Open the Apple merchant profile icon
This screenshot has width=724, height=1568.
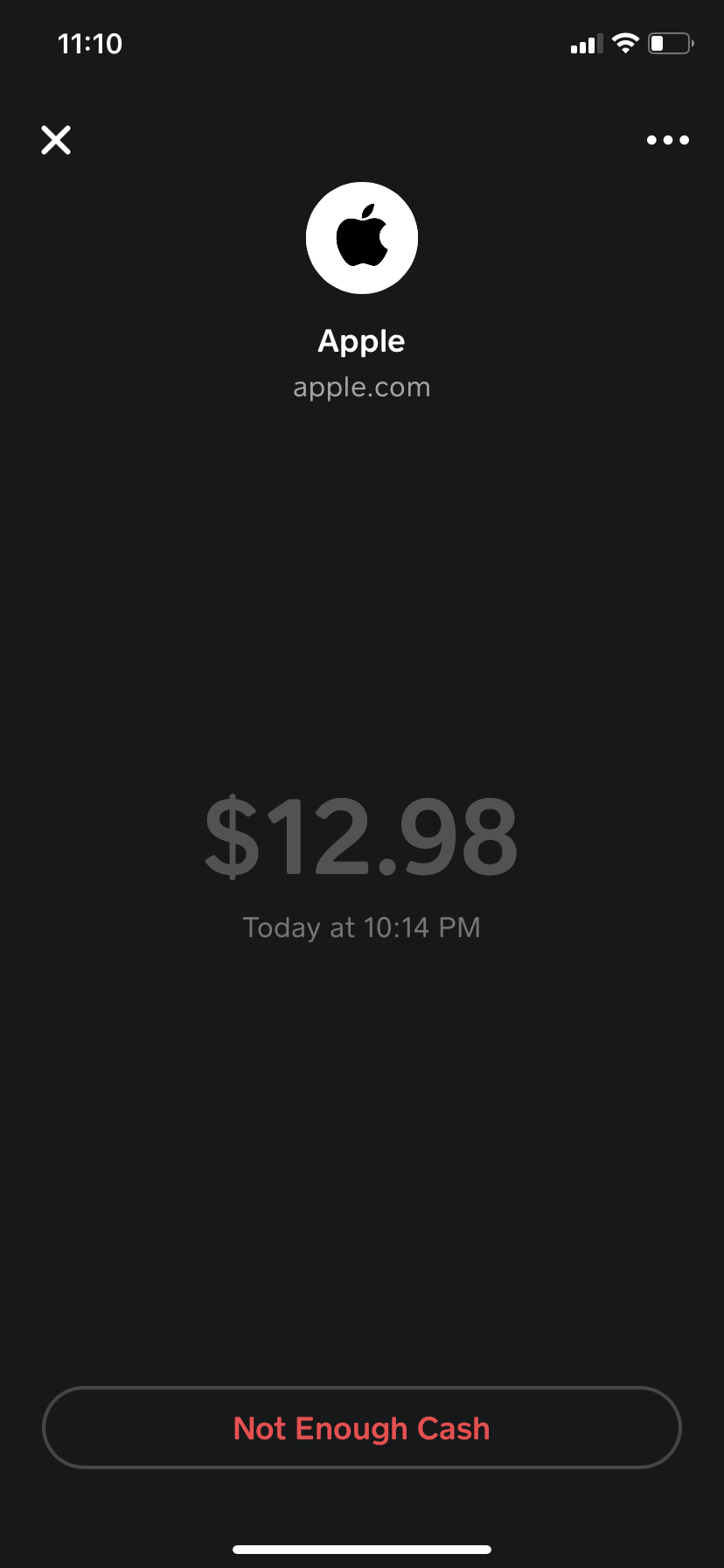pos(361,238)
